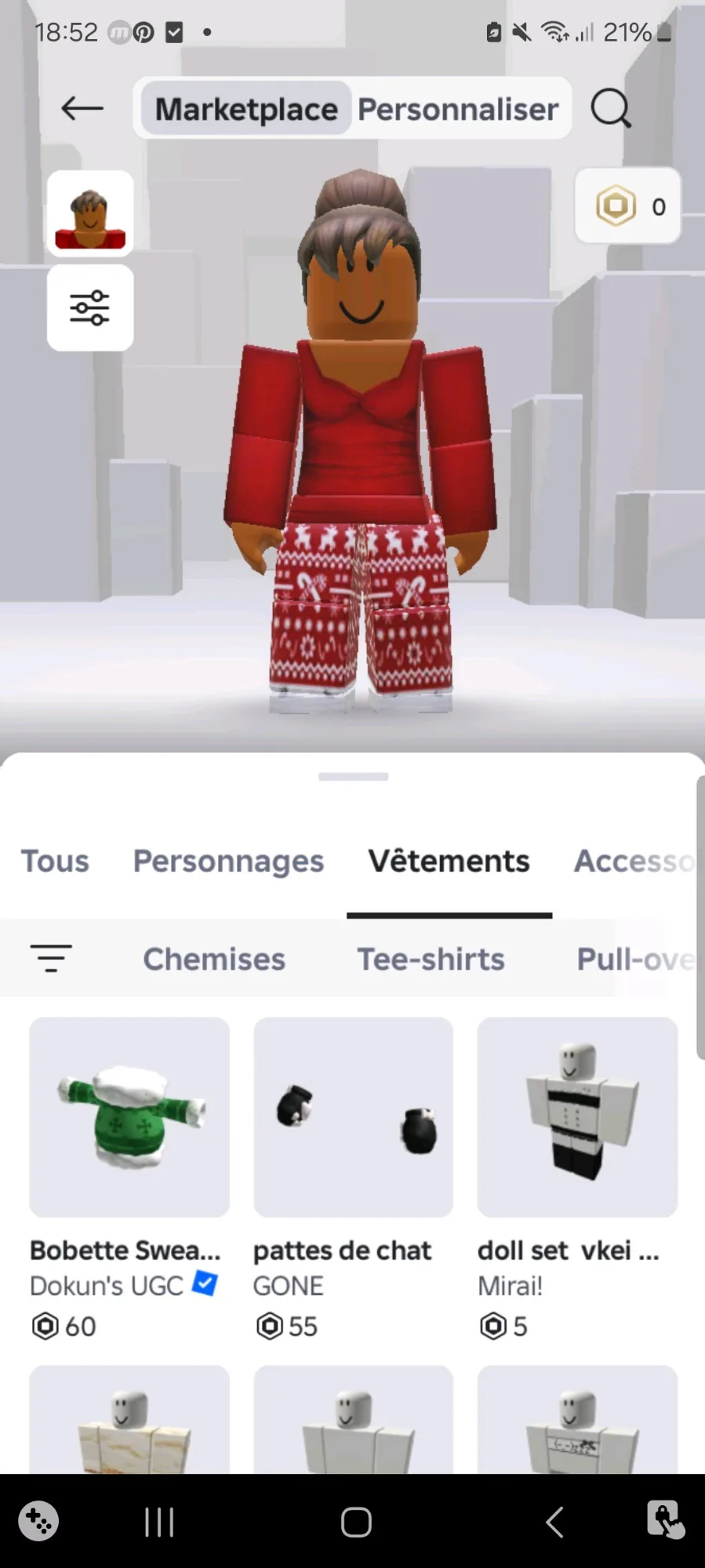Switch to the Accessoires category
The image size is (705, 1568).
(x=634, y=861)
